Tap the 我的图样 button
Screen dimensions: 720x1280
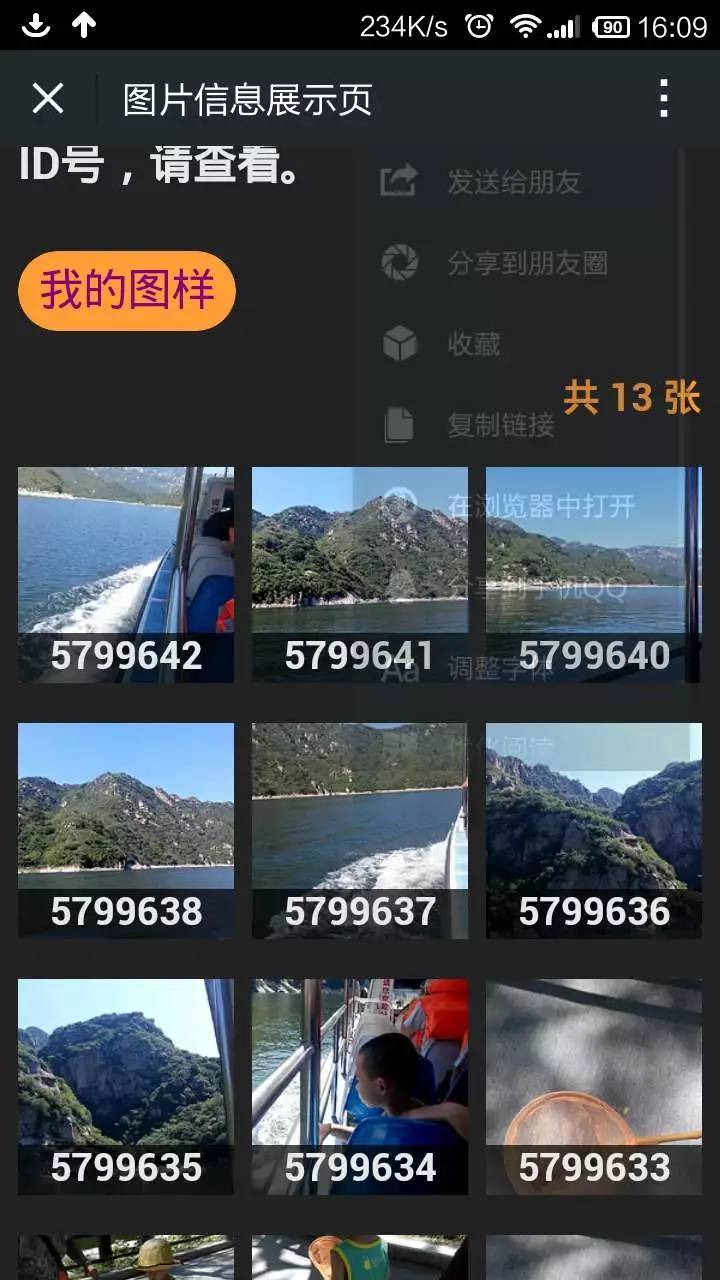[127, 291]
